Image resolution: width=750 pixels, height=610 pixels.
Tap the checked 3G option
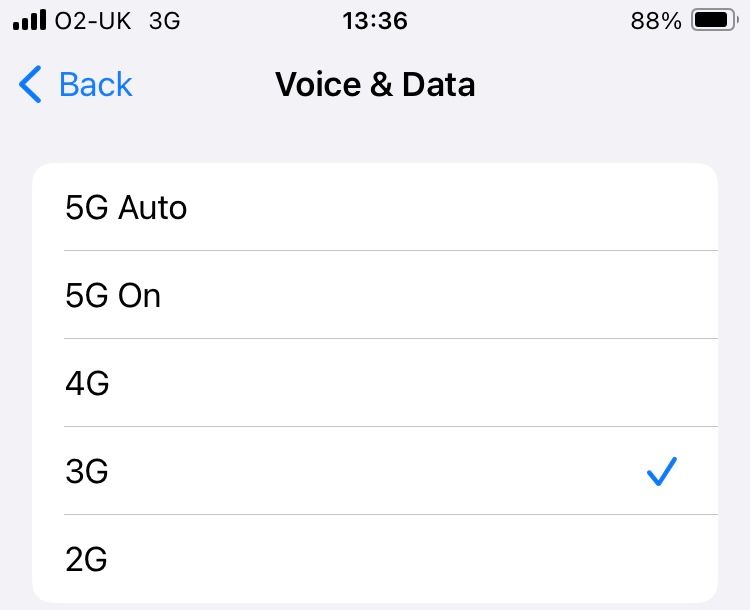click(x=375, y=472)
